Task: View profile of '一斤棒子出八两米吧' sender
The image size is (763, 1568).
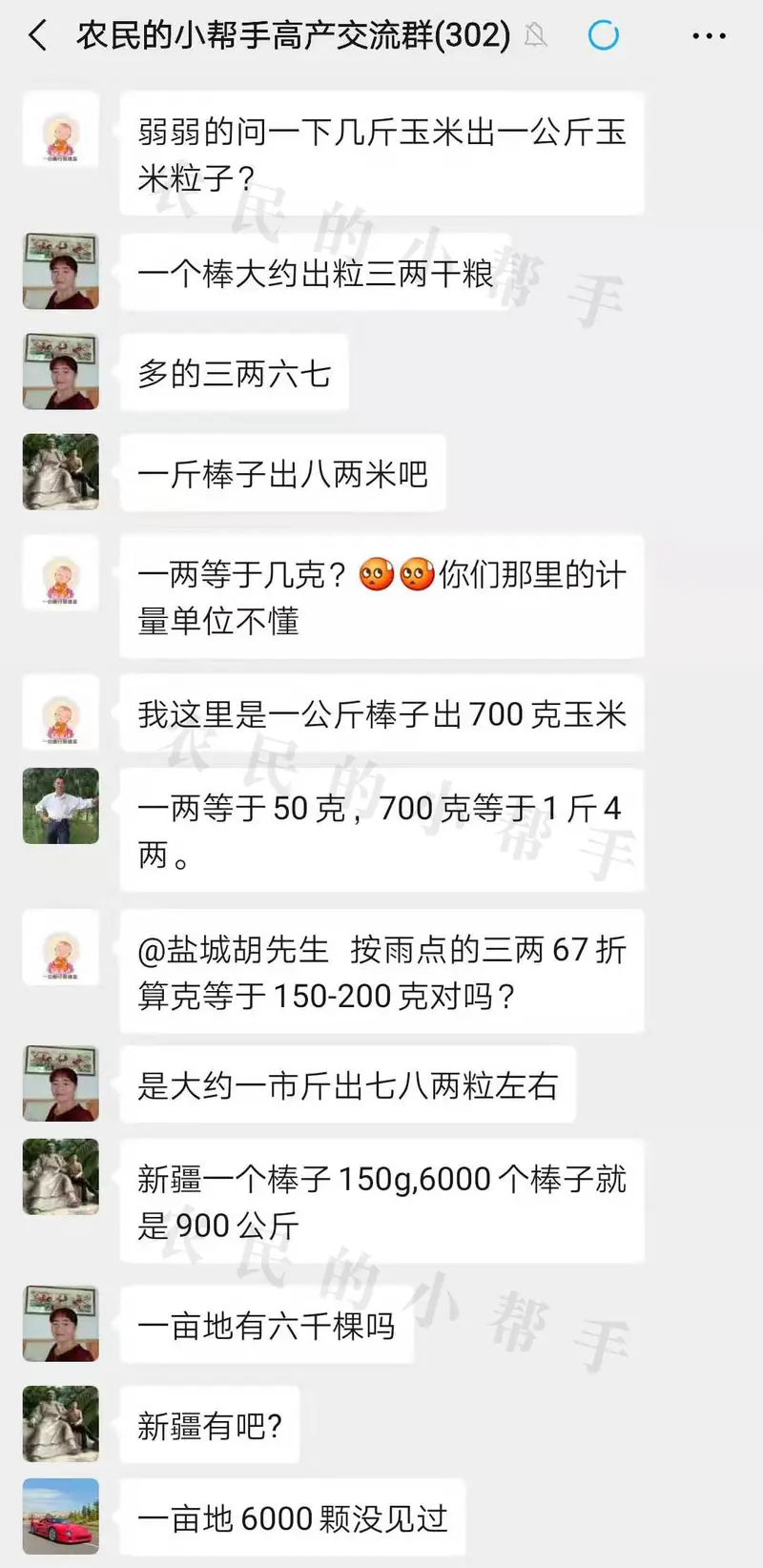Action: (x=61, y=472)
